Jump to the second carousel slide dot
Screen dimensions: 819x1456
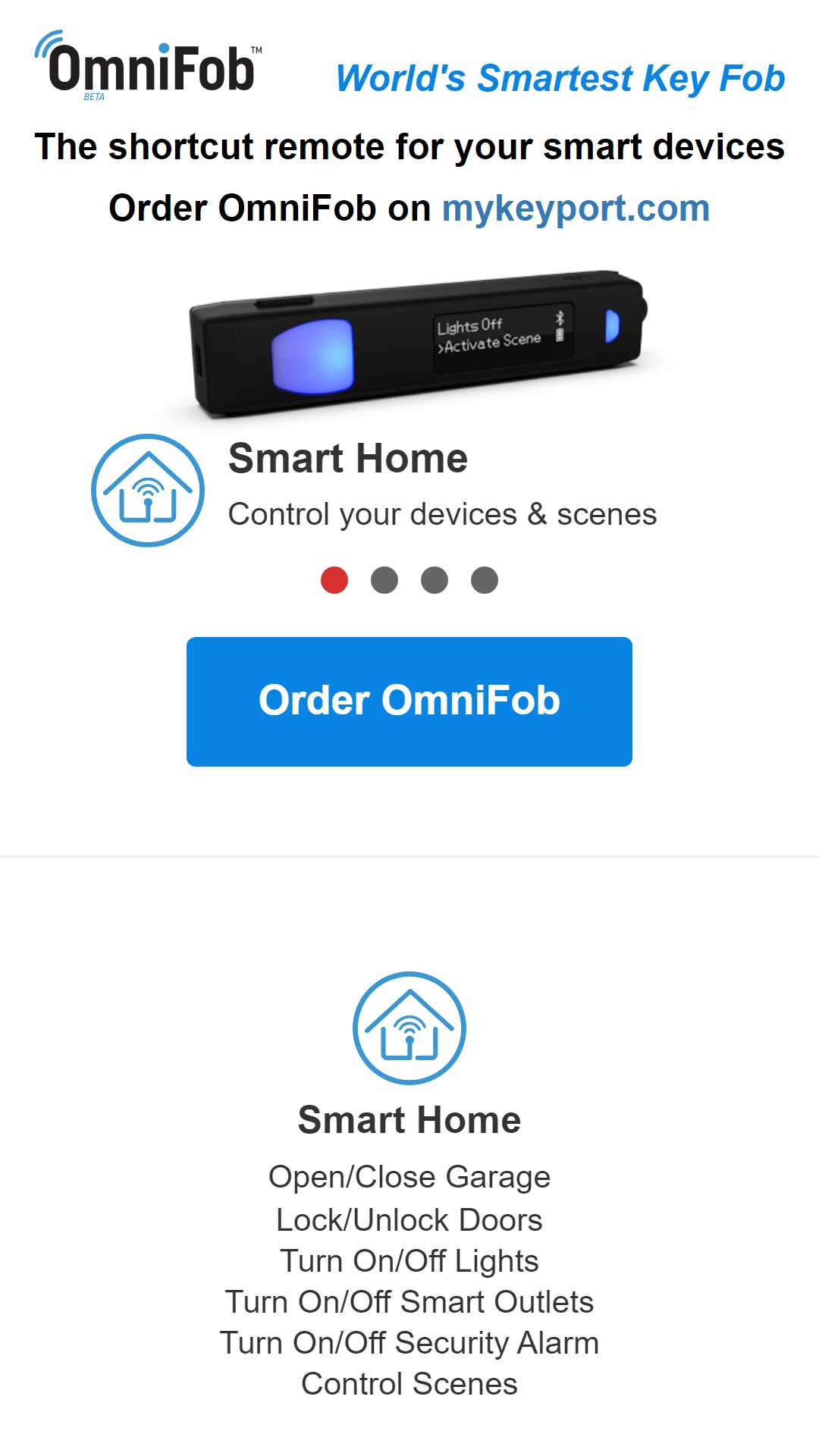coord(384,580)
